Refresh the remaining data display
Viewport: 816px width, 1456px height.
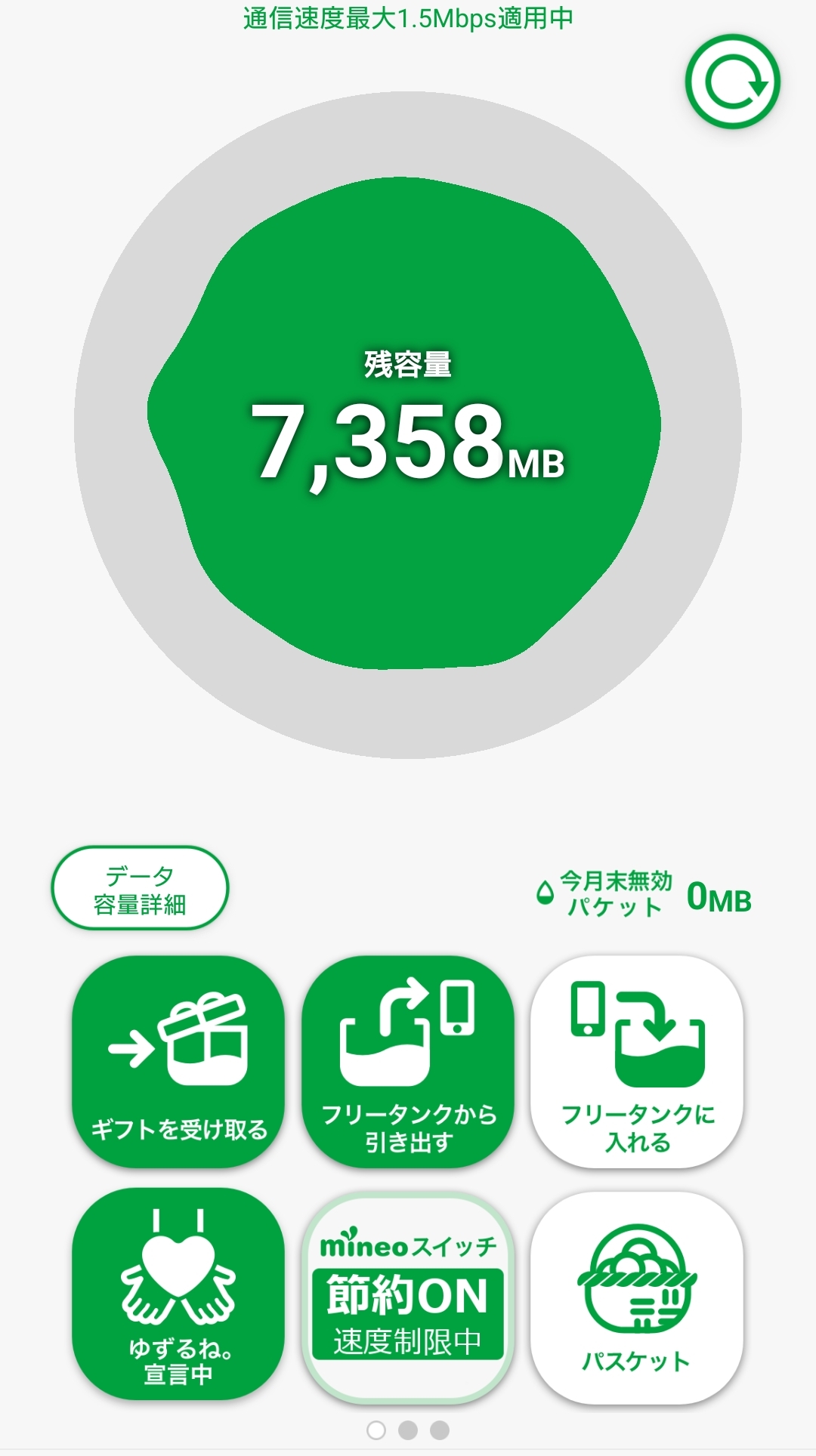point(732,82)
